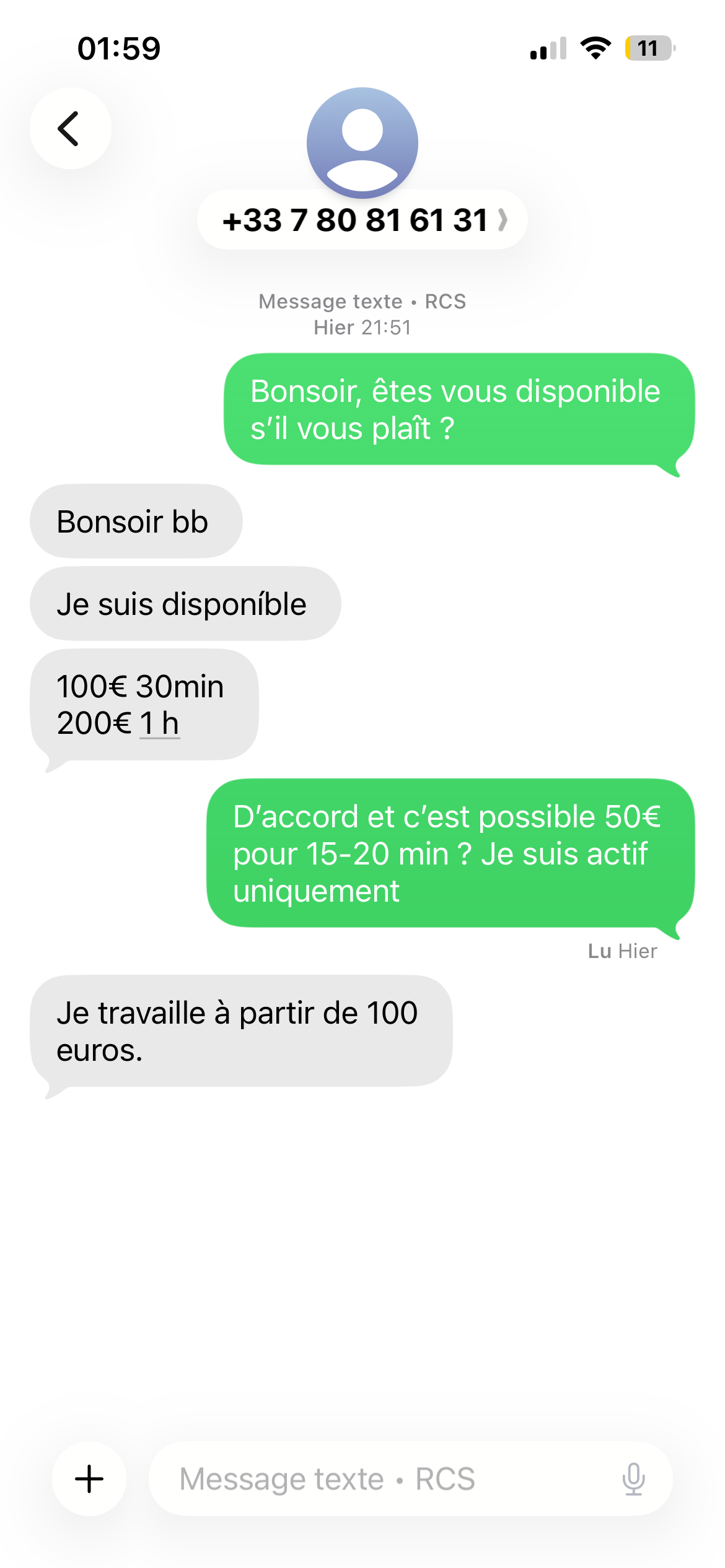725x1568 pixels.
Task: Start voice dictation with the microphone
Action: [633, 1479]
